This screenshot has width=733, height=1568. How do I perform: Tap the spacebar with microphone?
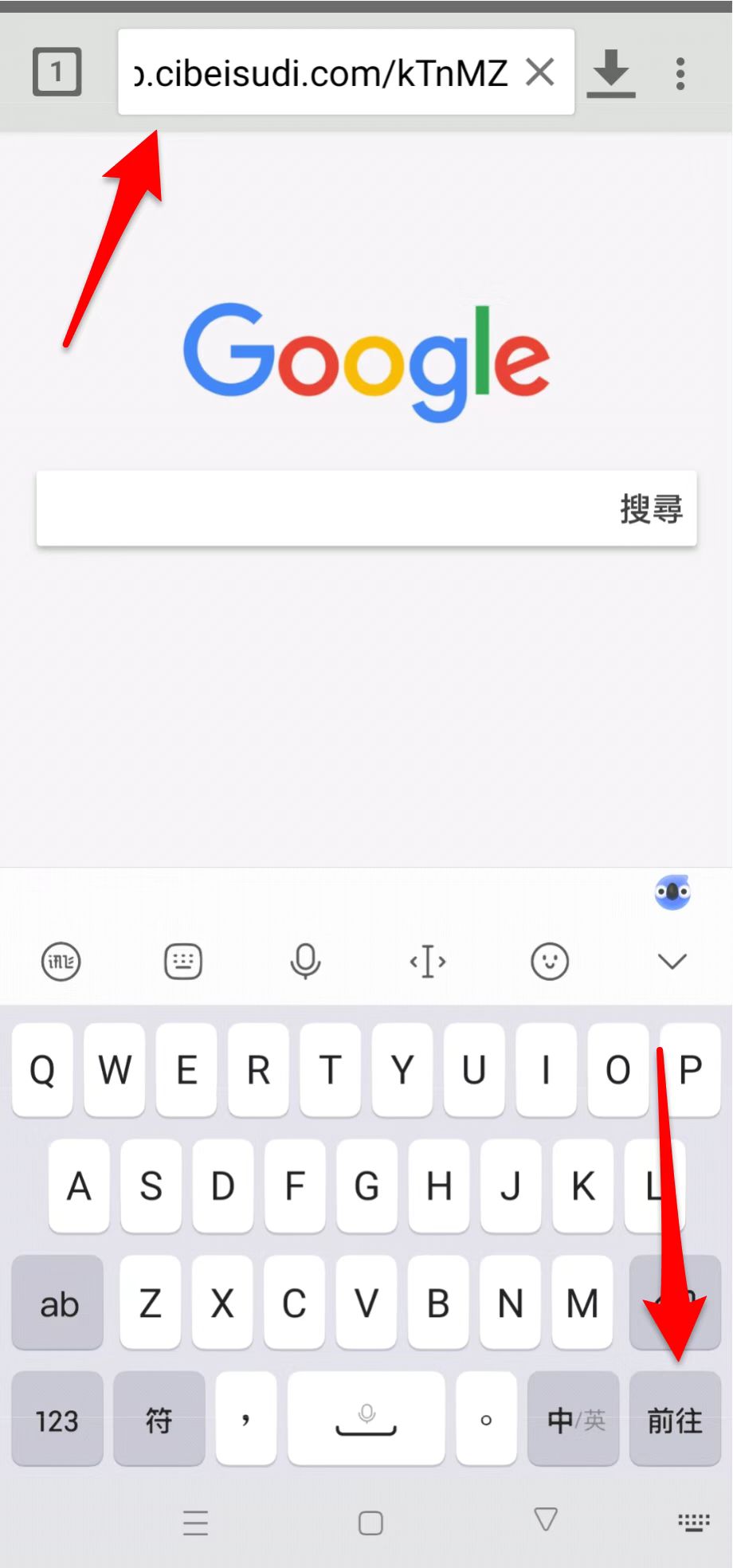point(366,1419)
